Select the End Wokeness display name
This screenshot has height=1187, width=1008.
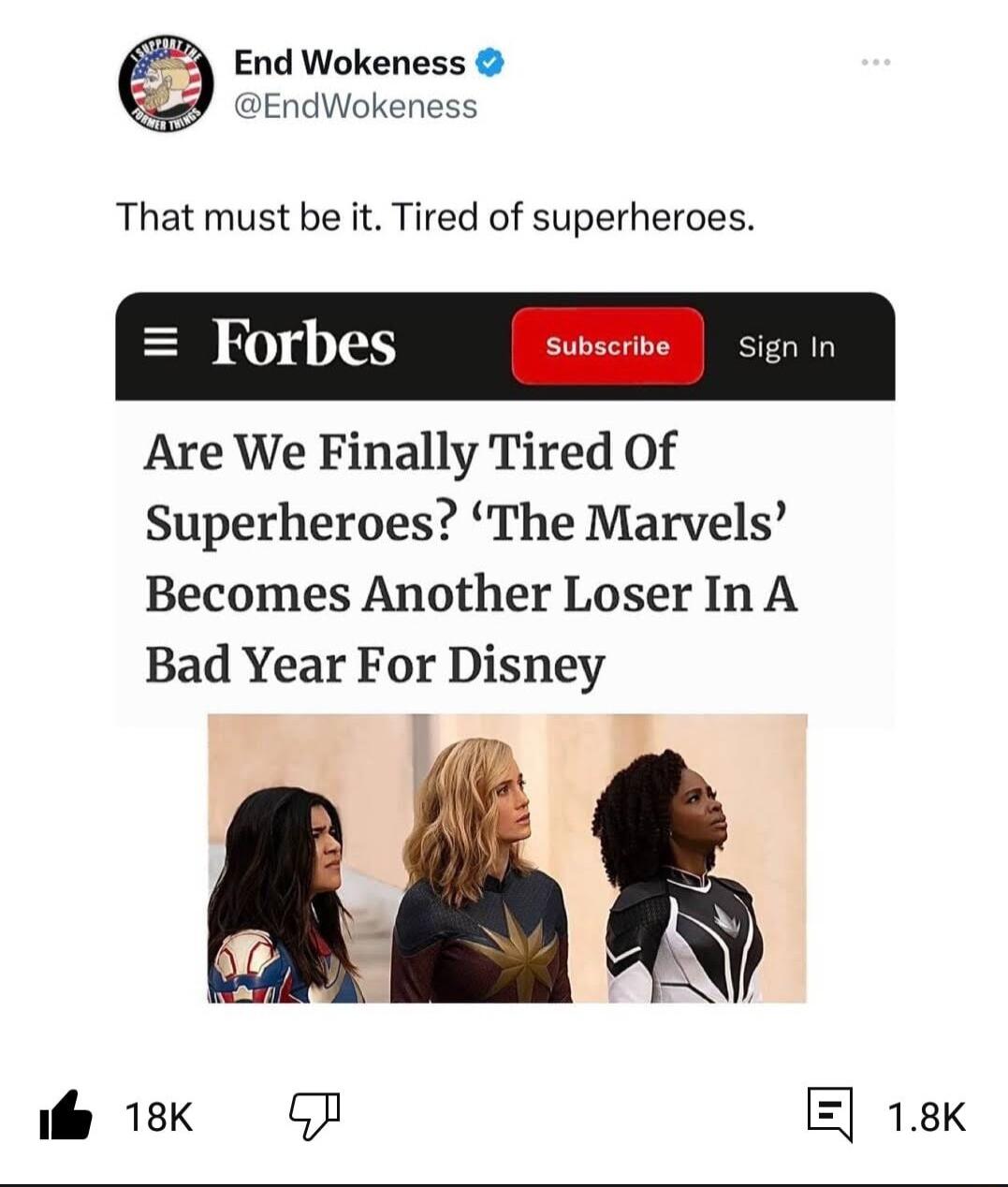click(x=344, y=63)
